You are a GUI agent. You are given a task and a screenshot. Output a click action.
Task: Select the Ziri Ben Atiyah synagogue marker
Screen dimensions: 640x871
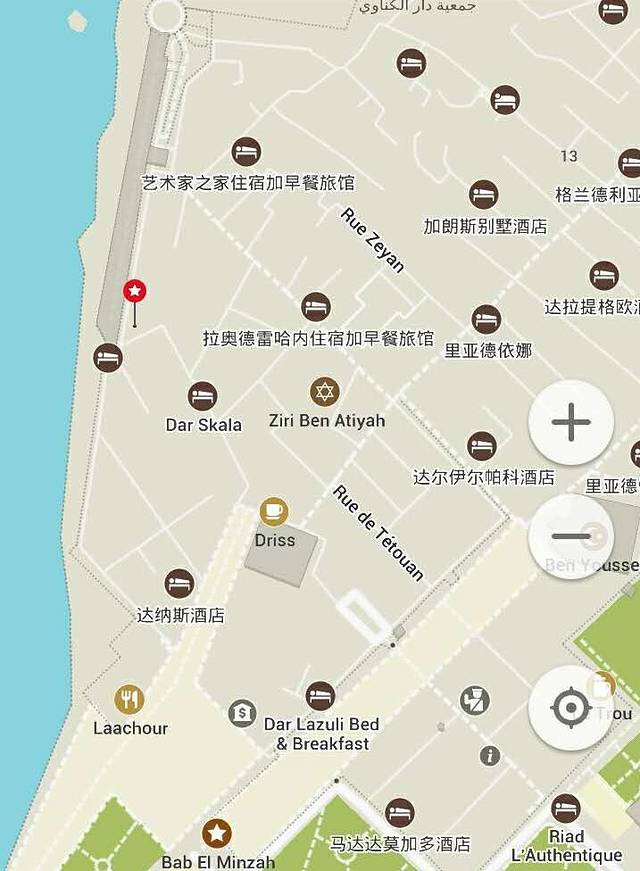tap(324, 392)
